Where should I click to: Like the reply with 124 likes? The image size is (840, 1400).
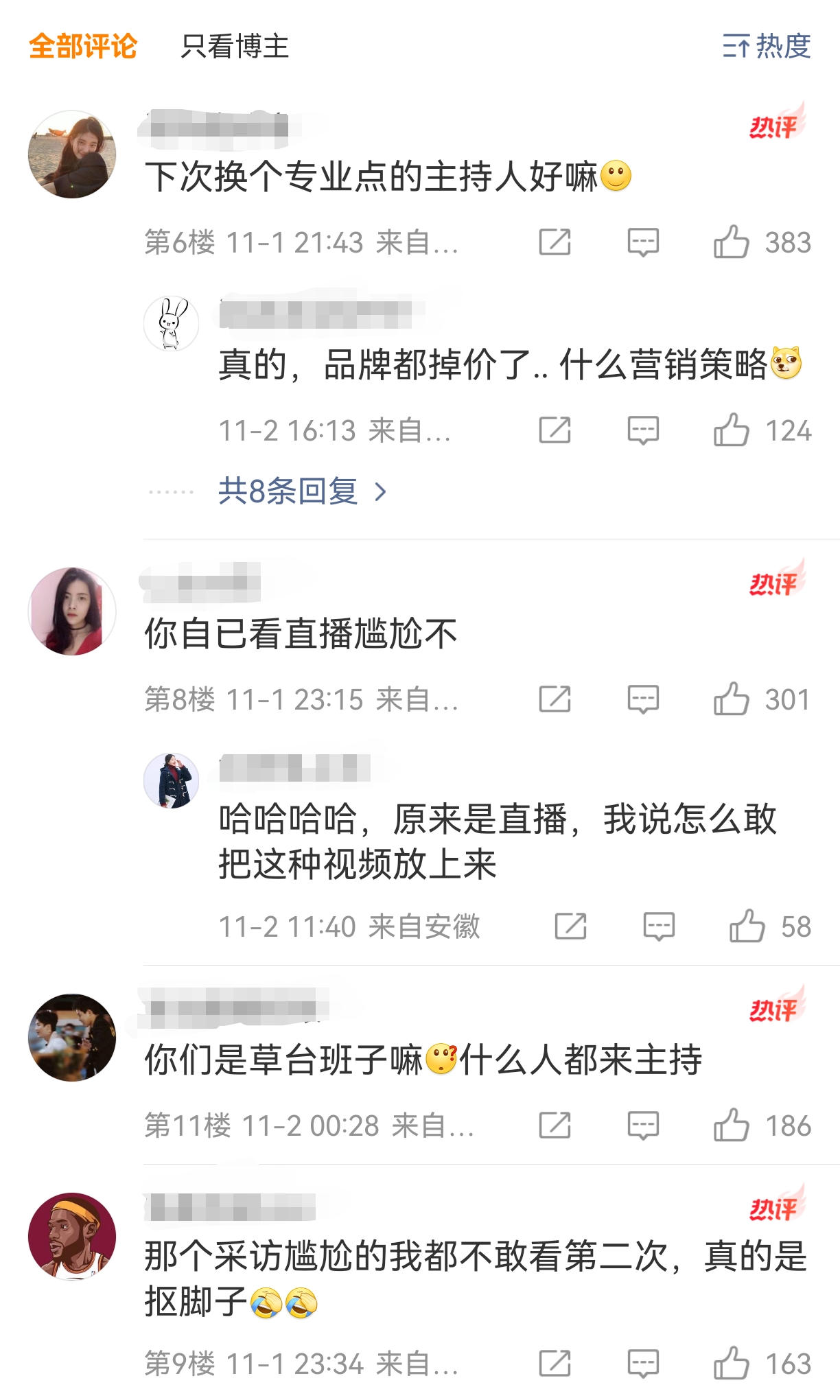(x=732, y=430)
